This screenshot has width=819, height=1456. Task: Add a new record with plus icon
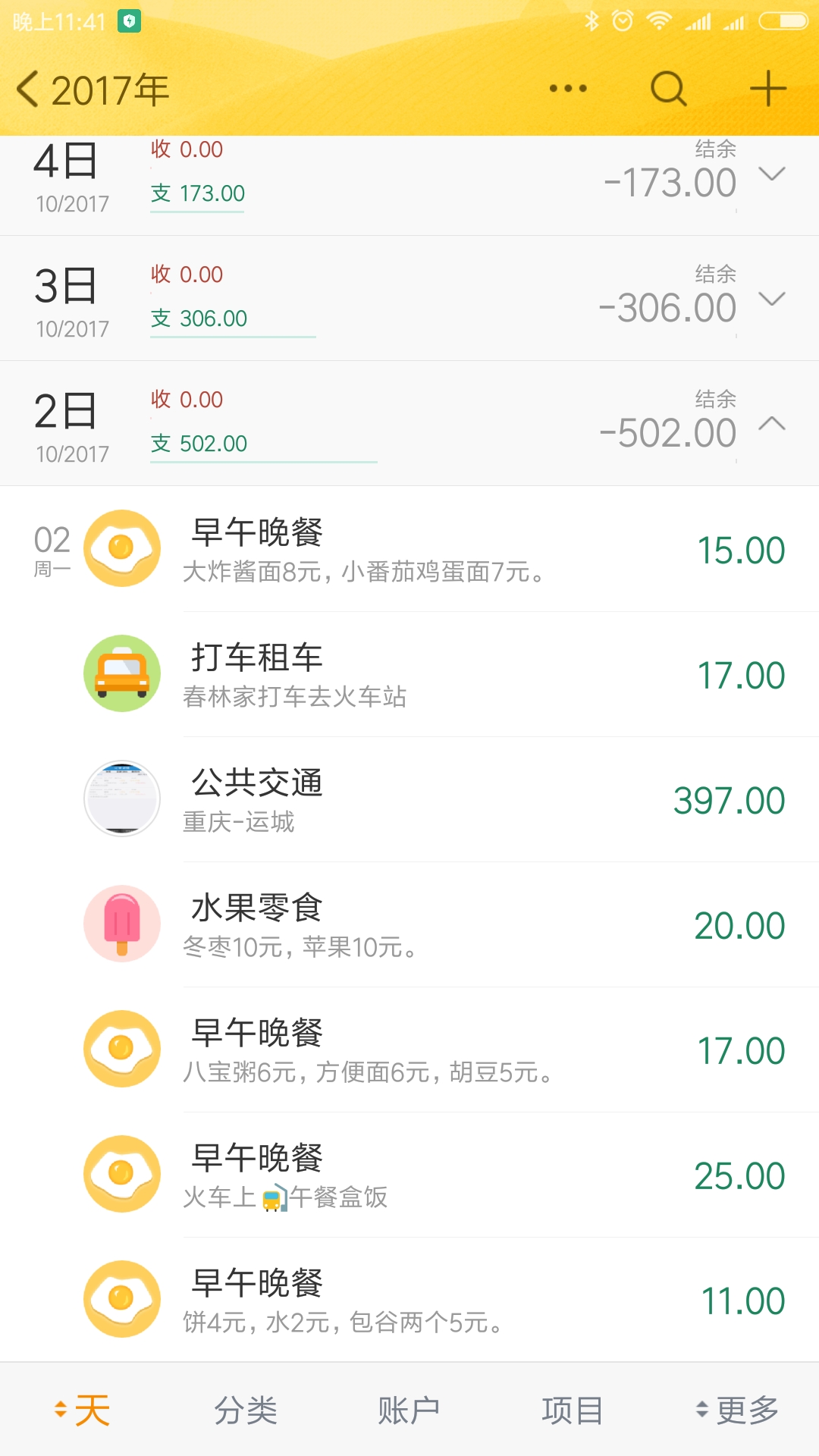point(767,89)
